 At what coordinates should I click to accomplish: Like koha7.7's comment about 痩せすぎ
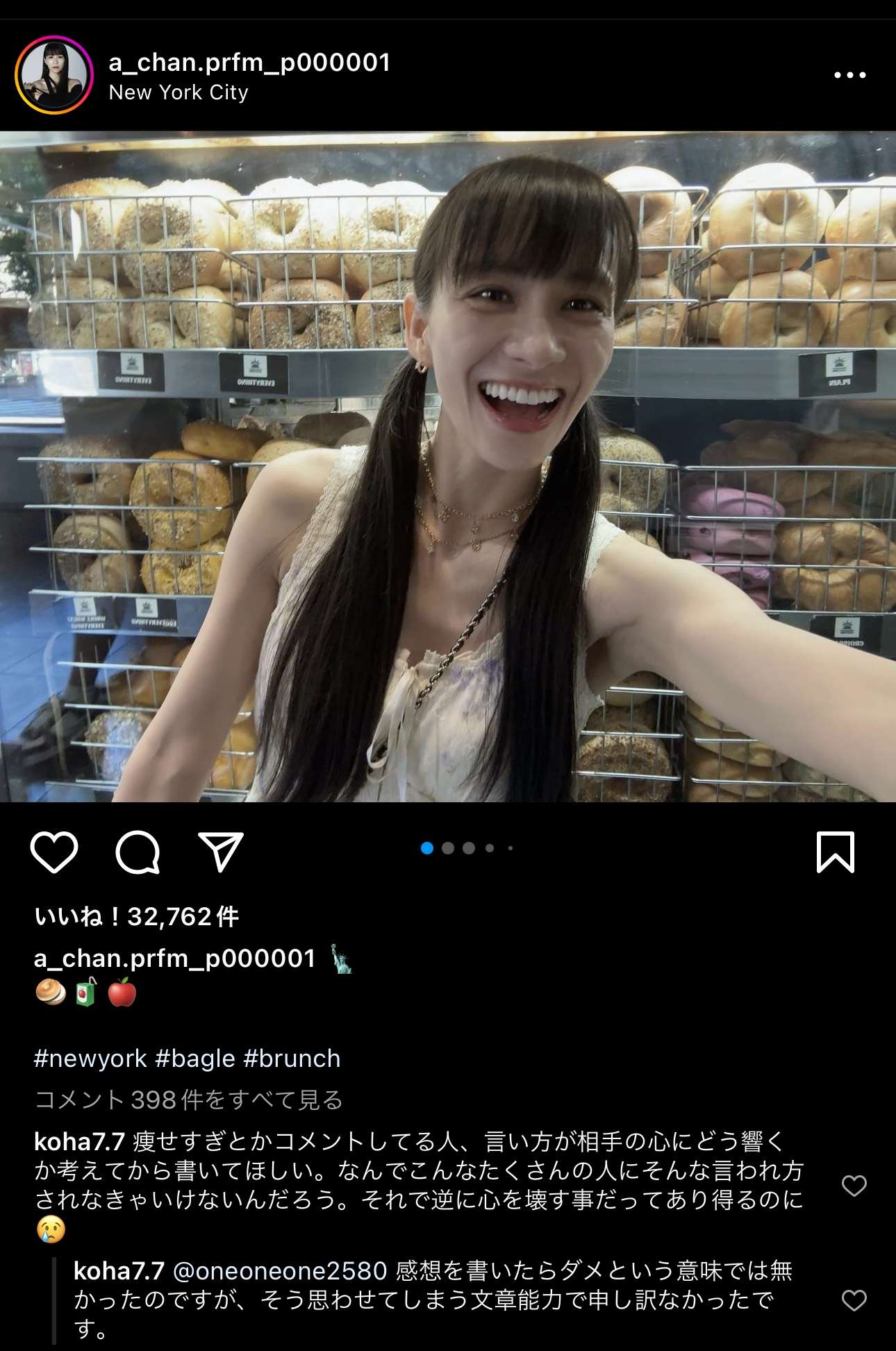click(x=854, y=1186)
